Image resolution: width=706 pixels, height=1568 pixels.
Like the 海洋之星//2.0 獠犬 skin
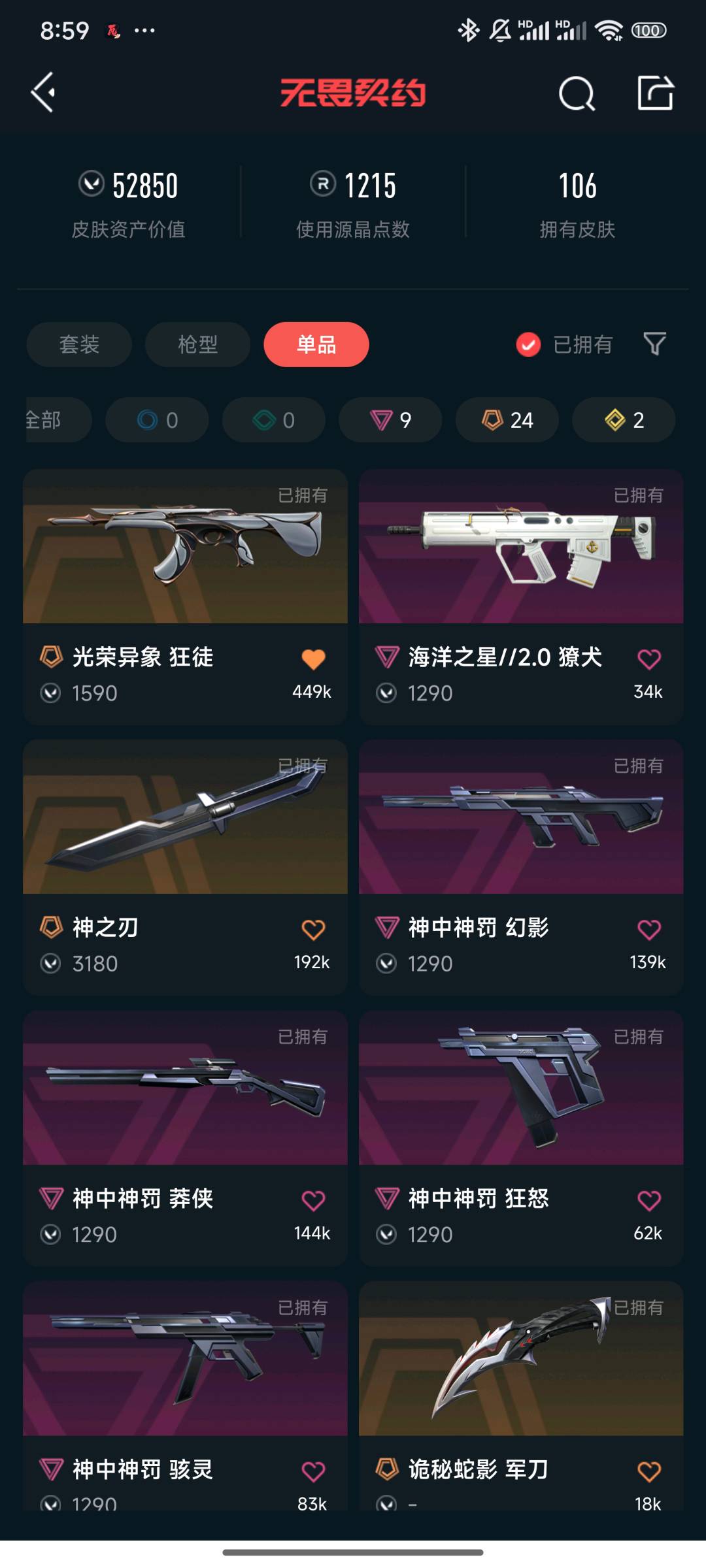click(x=648, y=659)
